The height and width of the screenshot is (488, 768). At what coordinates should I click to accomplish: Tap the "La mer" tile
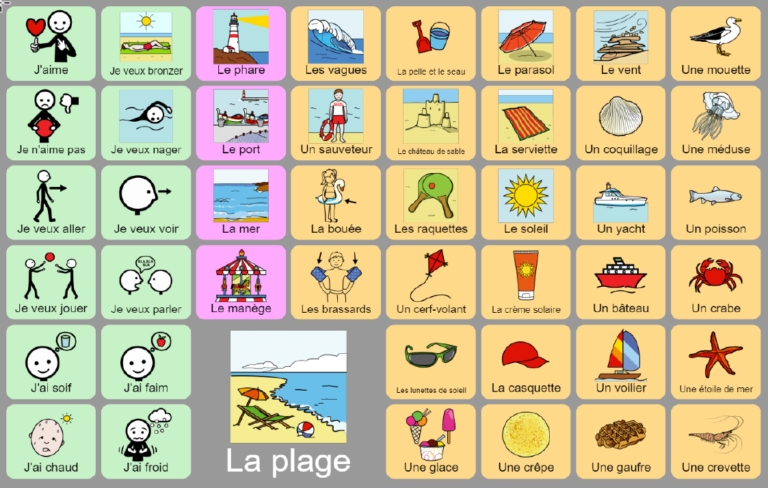click(240, 202)
